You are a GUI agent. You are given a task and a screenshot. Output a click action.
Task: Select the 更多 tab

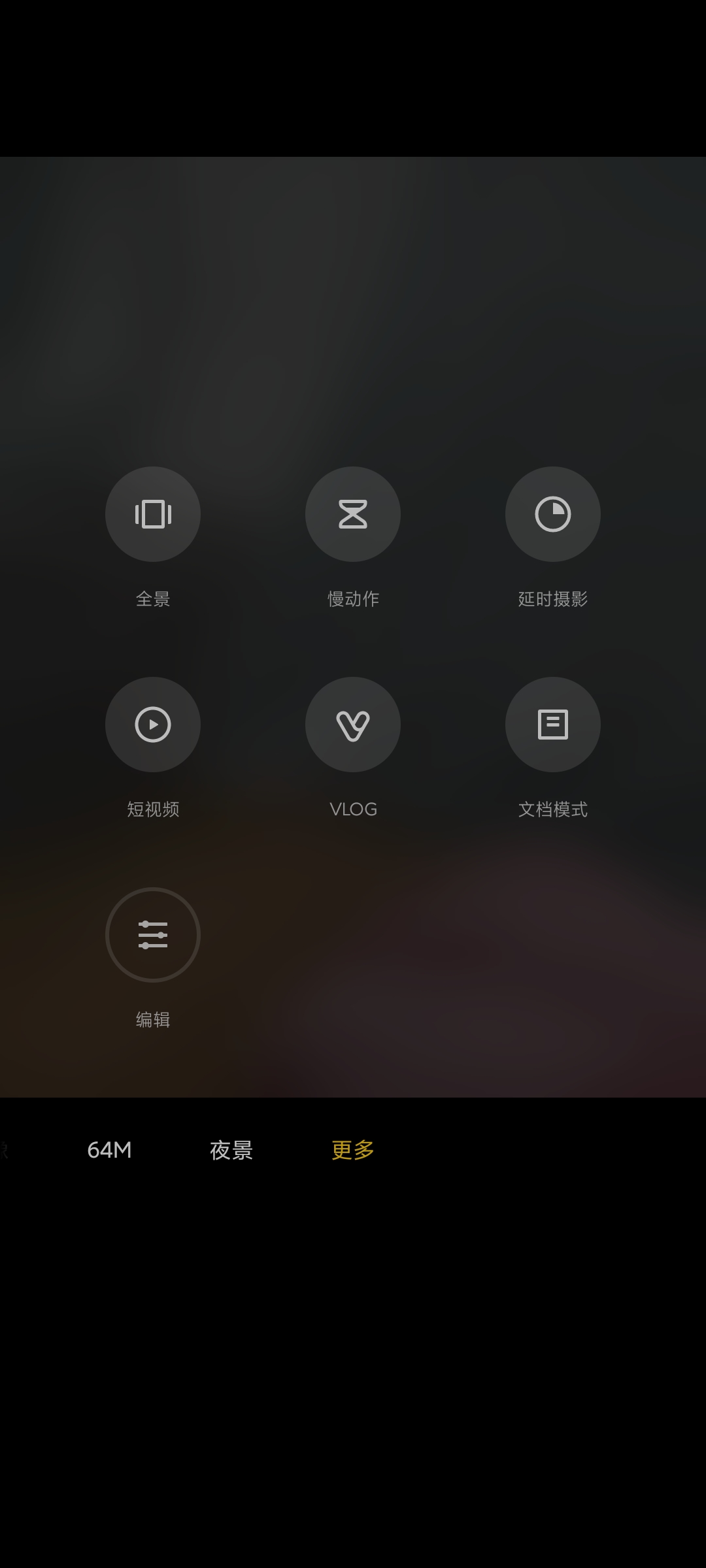(353, 1150)
